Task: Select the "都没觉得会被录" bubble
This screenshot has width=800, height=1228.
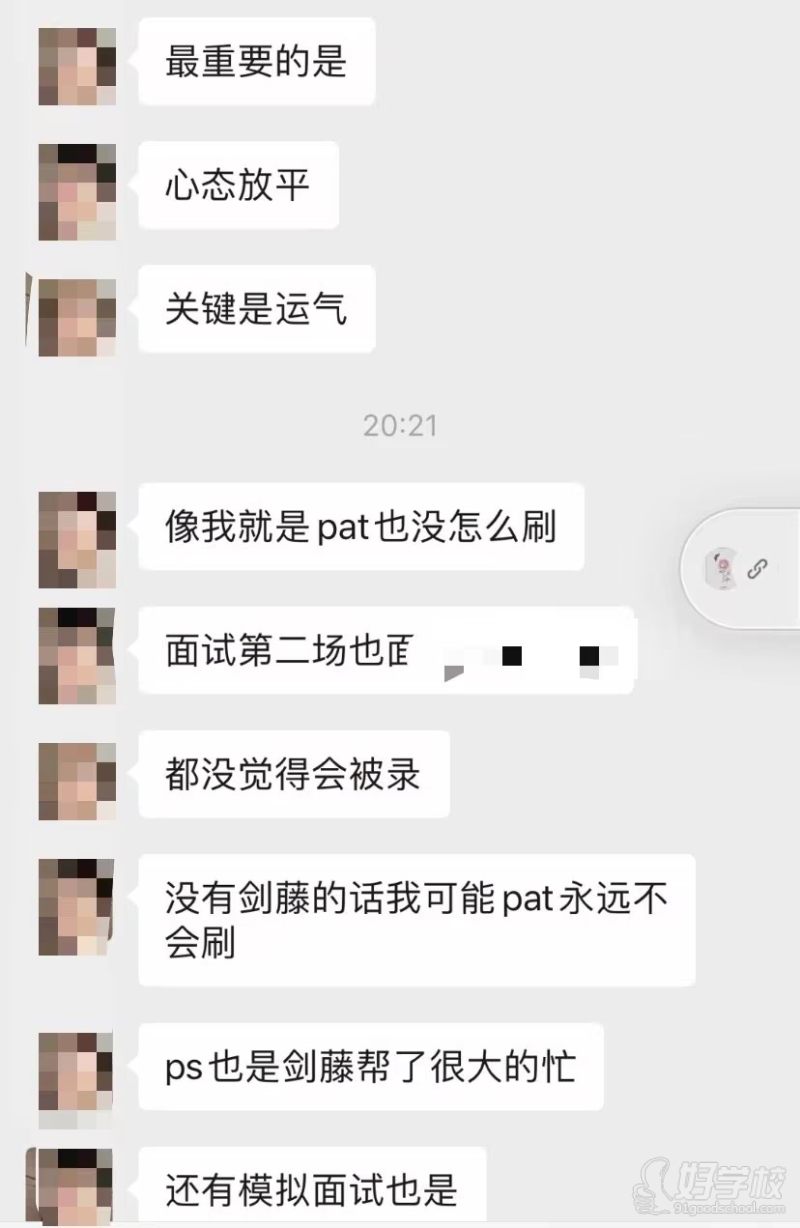Action: tap(294, 773)
